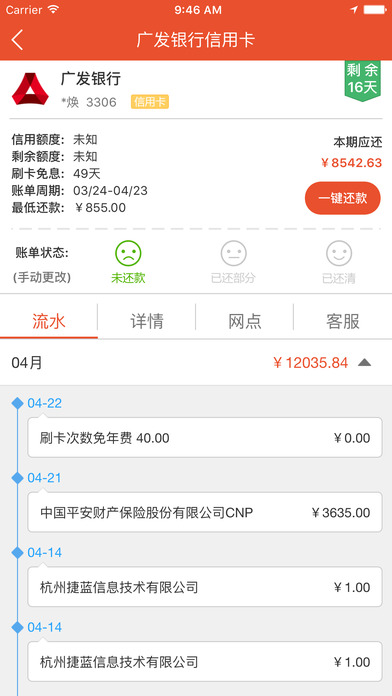
Task: Mark bill status as 未还款
Action: click(128, 262)
